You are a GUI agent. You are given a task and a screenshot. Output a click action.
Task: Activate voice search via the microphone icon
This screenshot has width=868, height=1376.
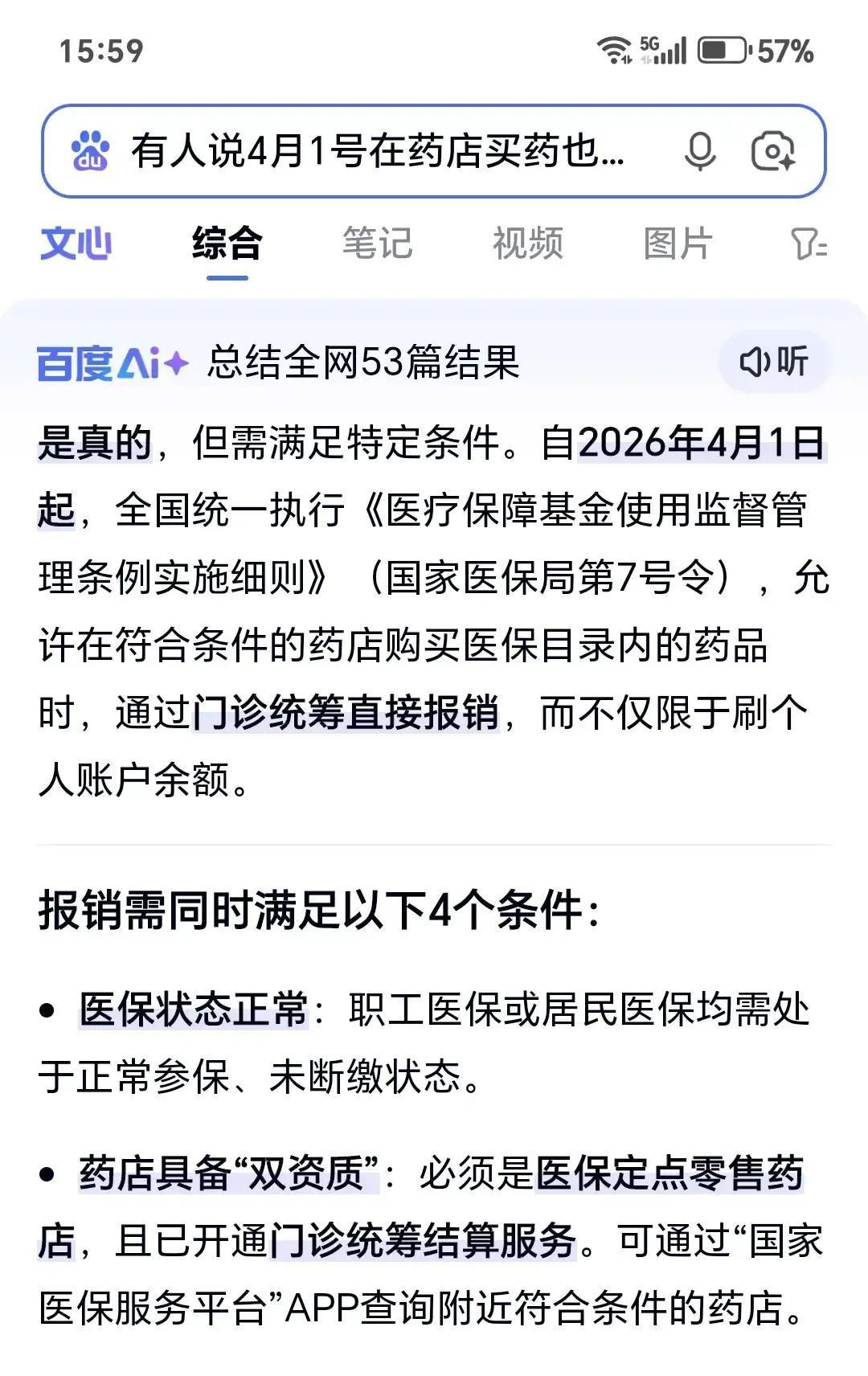pyautogui.click(x=699, y=152)
